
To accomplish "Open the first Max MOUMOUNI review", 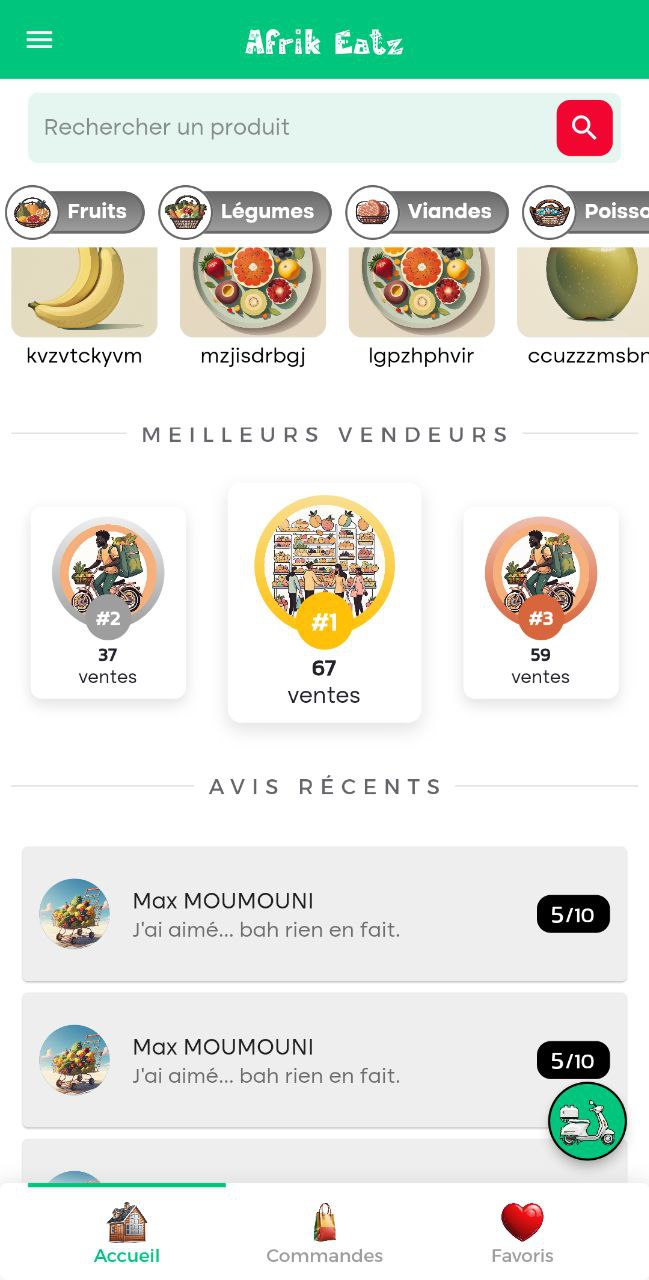I will [324, 914].
